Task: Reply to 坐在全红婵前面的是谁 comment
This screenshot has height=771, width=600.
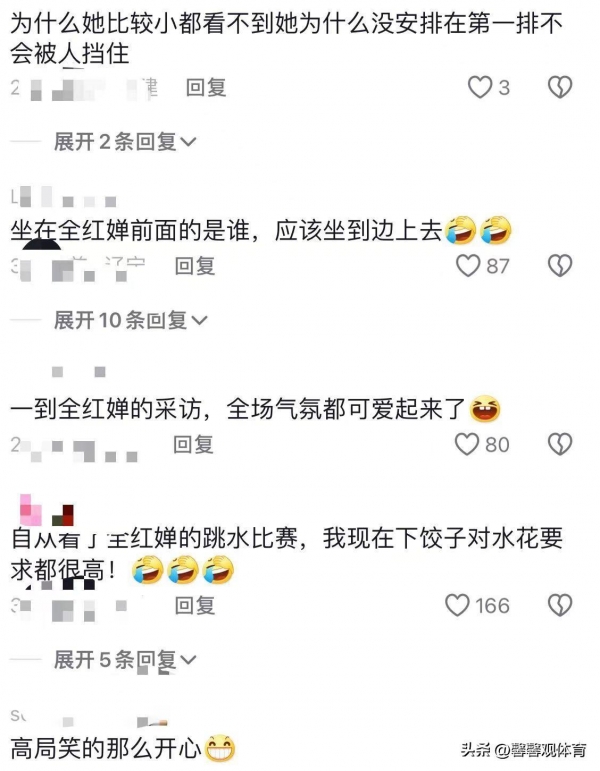Action: [195, 265]
